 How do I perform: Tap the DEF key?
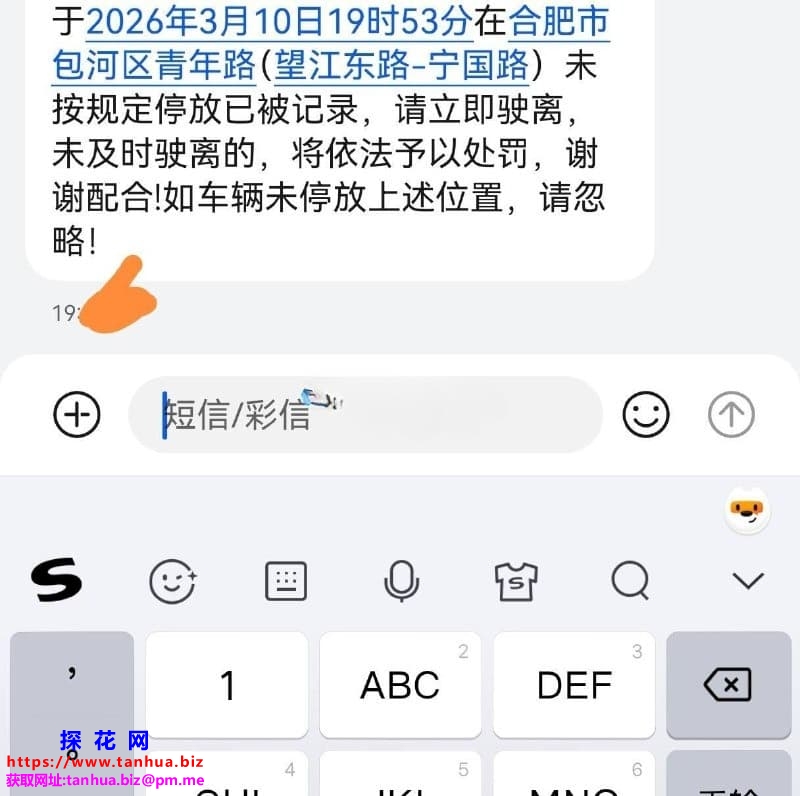(574, 685)
